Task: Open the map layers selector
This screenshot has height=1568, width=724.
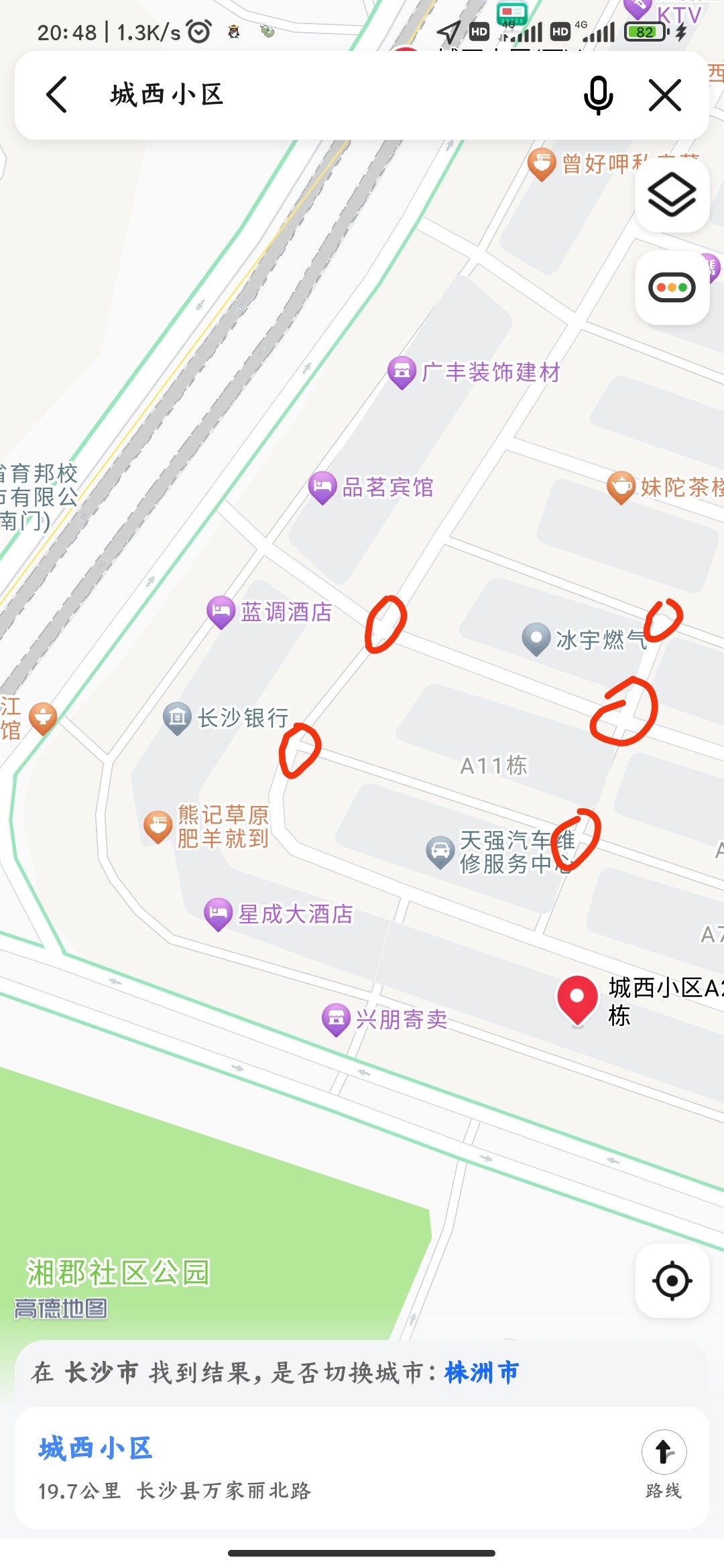Action: click(672, 196)
